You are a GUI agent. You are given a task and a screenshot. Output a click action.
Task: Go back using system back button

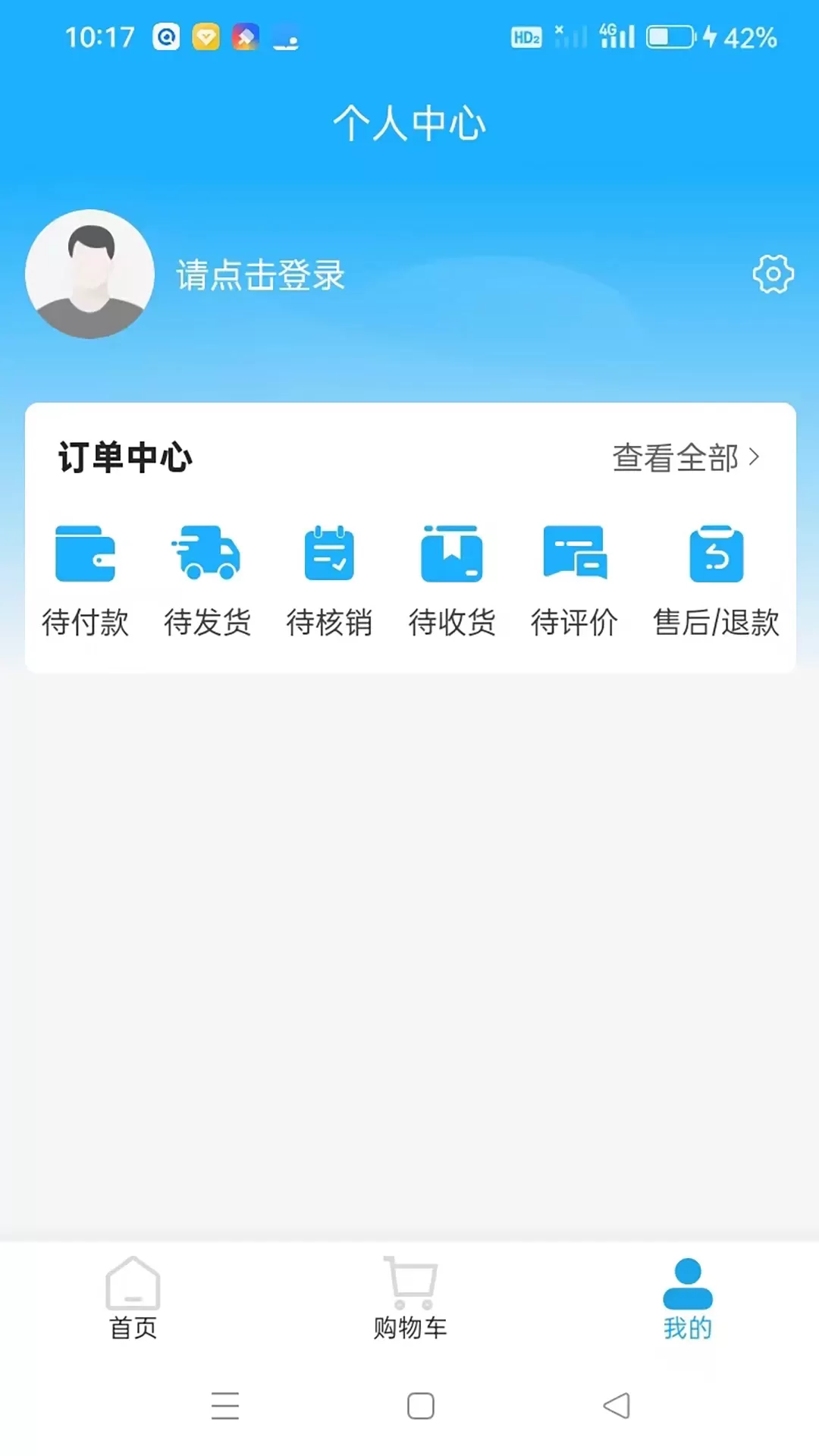[x=617, y=1406]
